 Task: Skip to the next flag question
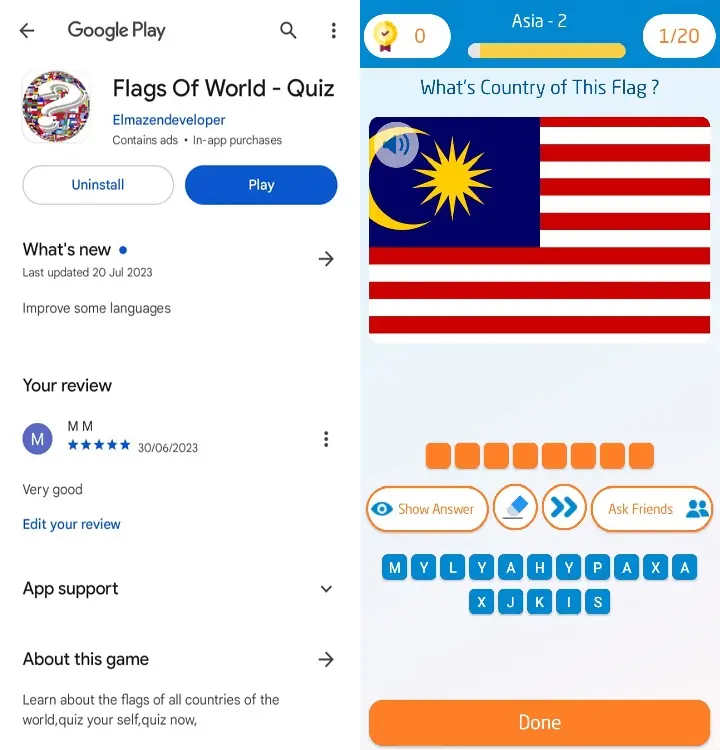click(x=564, y=508)
